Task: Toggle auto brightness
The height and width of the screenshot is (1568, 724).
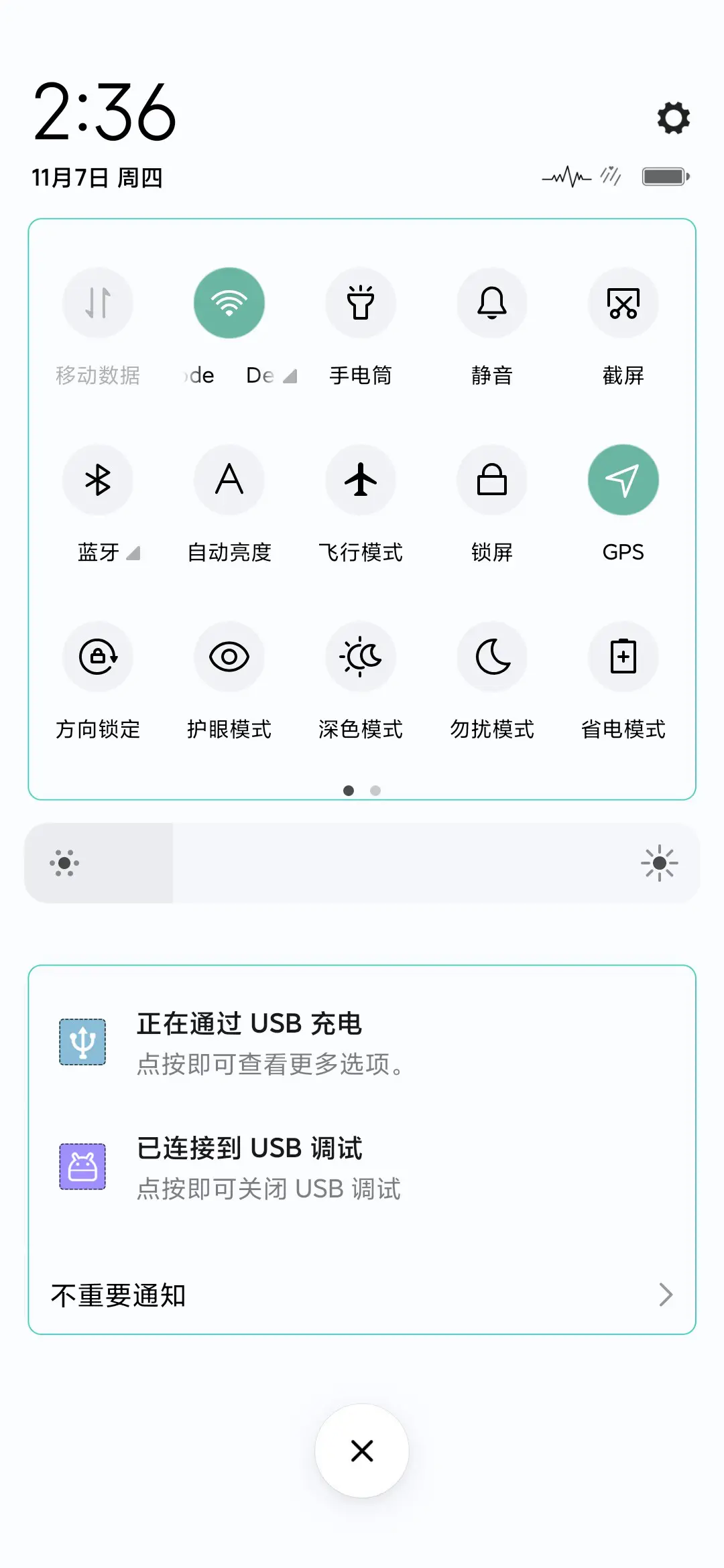Action: tap(229, 480)
